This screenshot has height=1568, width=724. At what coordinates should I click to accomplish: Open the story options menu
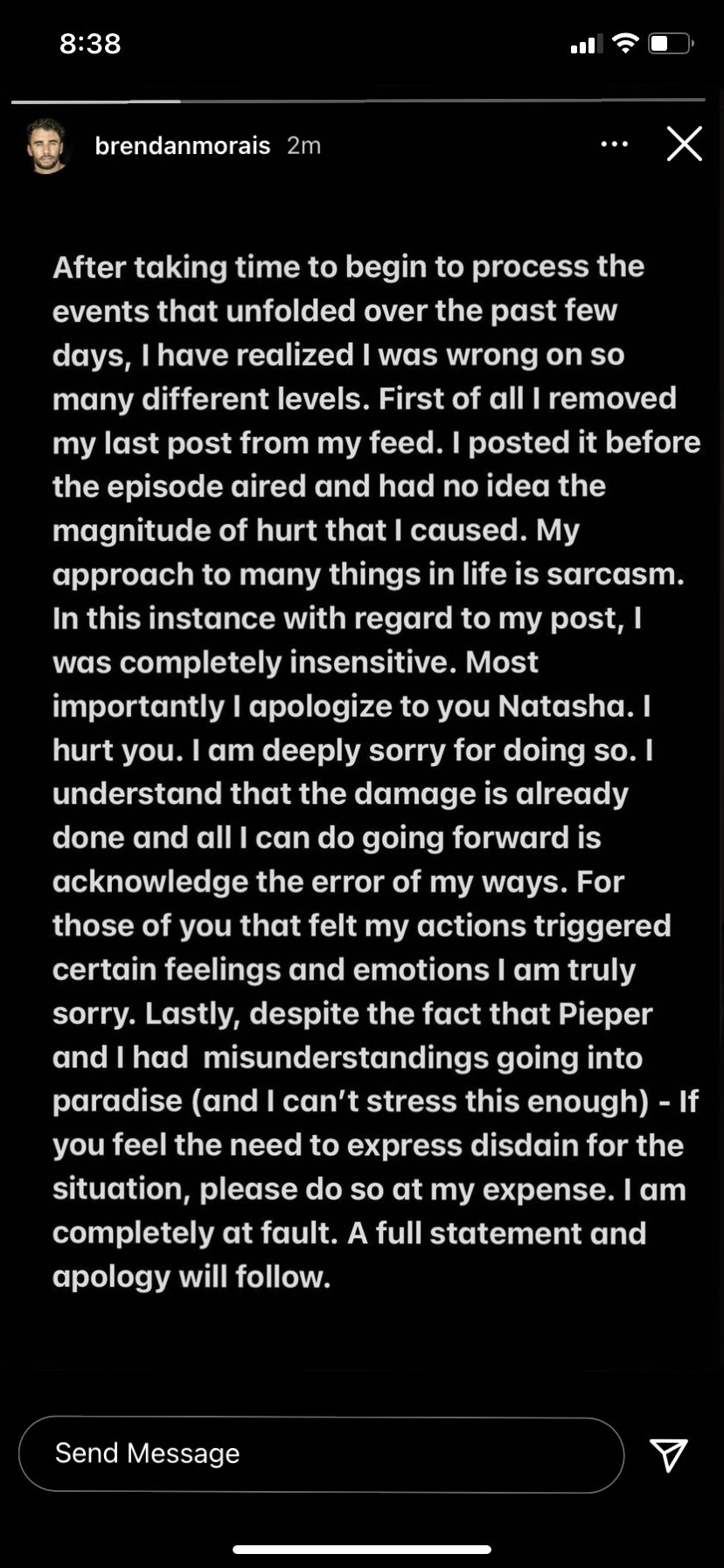coord(614,144)
